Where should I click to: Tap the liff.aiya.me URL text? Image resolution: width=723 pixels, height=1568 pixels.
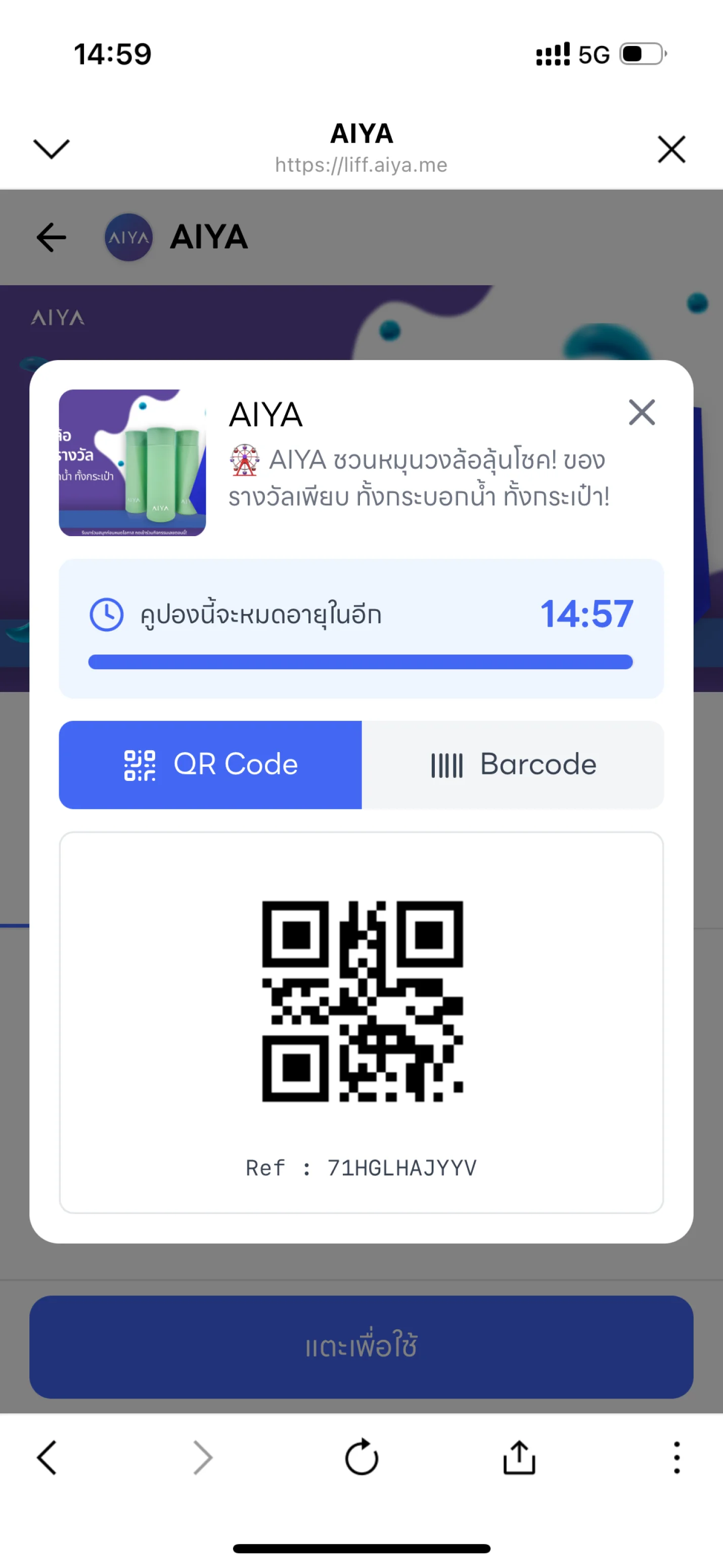[x=361, y=164]
